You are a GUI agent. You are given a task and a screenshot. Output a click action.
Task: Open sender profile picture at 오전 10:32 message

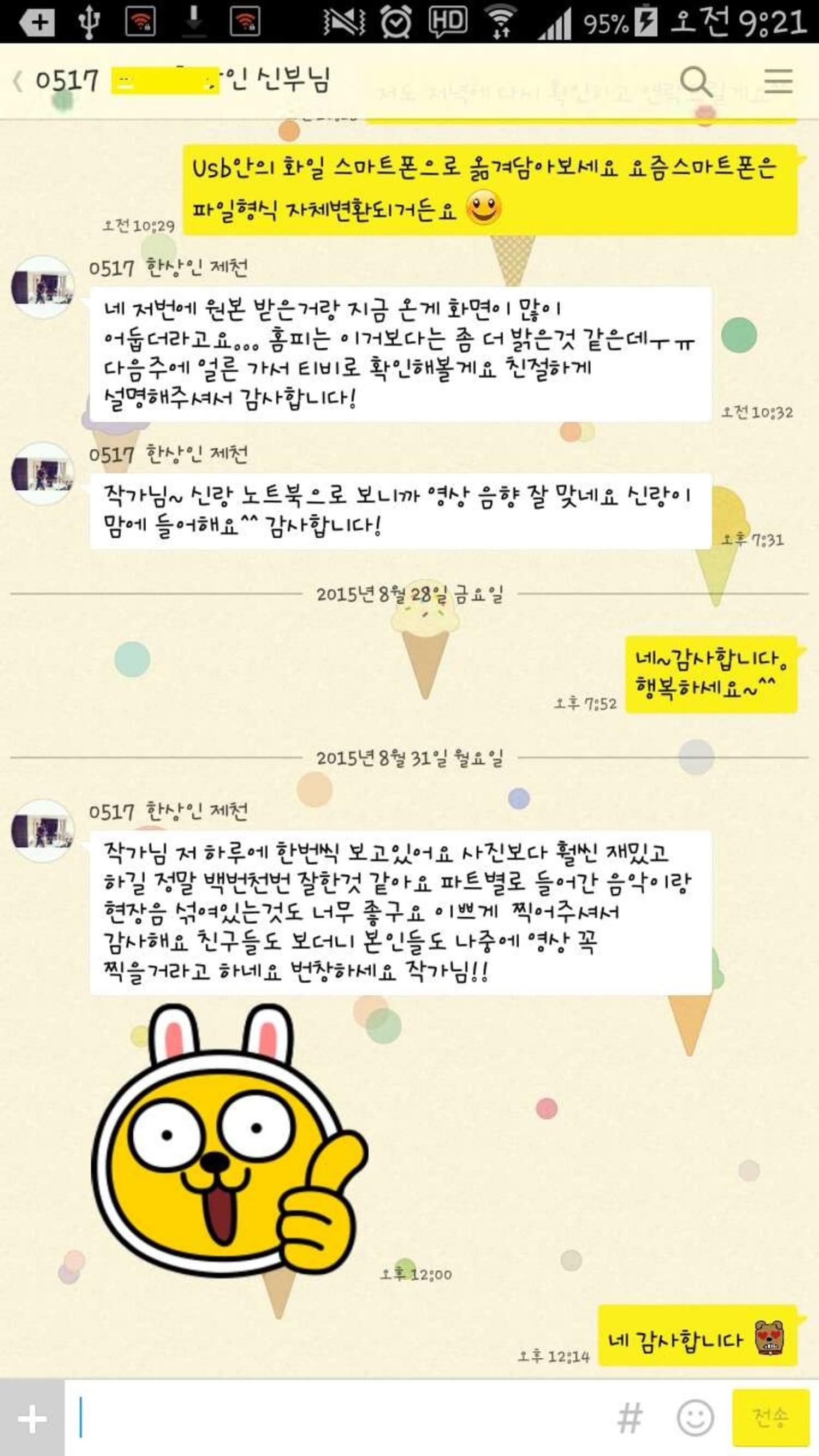tap(43, 287)
